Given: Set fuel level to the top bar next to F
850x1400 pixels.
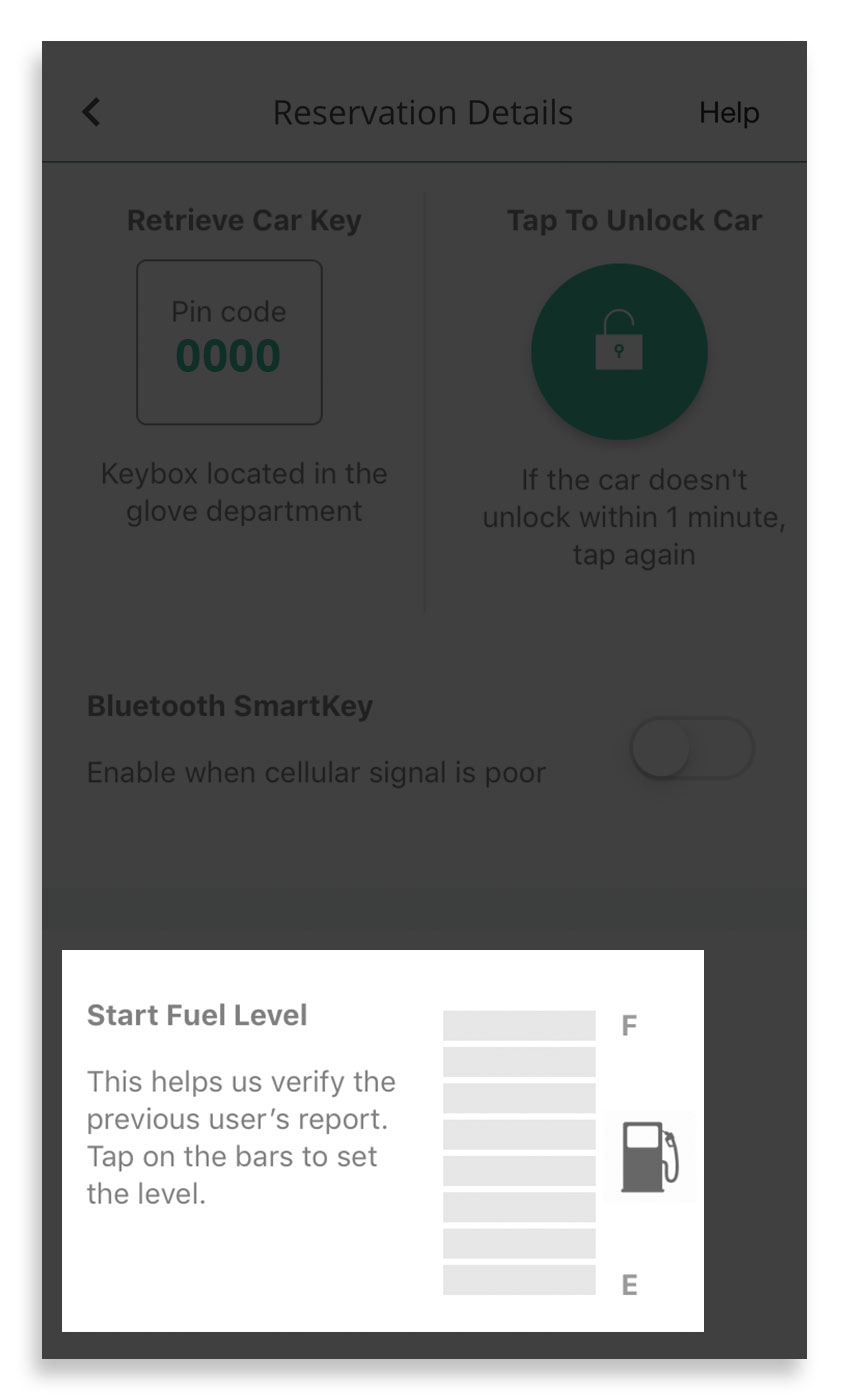Looking at the screenshot, I should 519,1025.
